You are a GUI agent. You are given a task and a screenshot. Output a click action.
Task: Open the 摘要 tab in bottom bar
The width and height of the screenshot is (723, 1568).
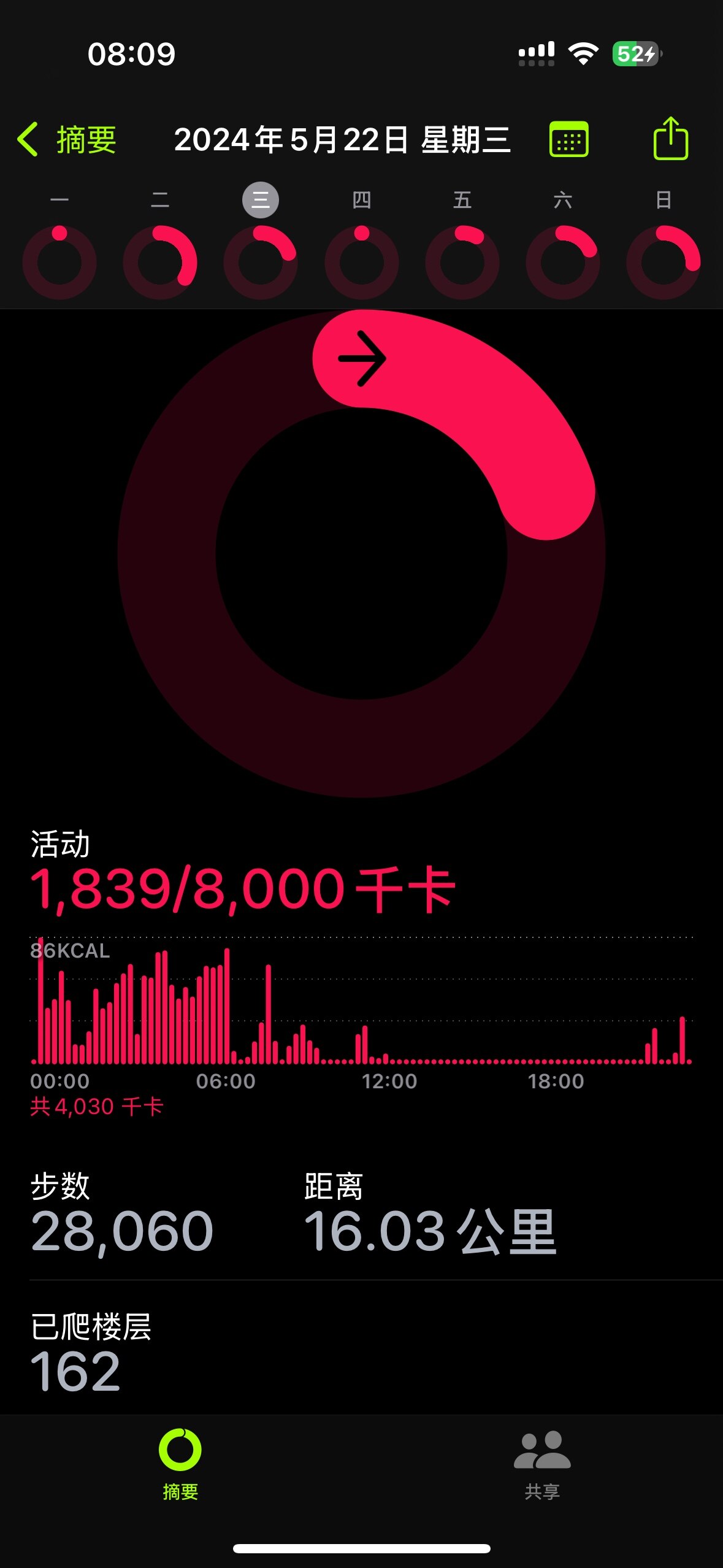180,1464
